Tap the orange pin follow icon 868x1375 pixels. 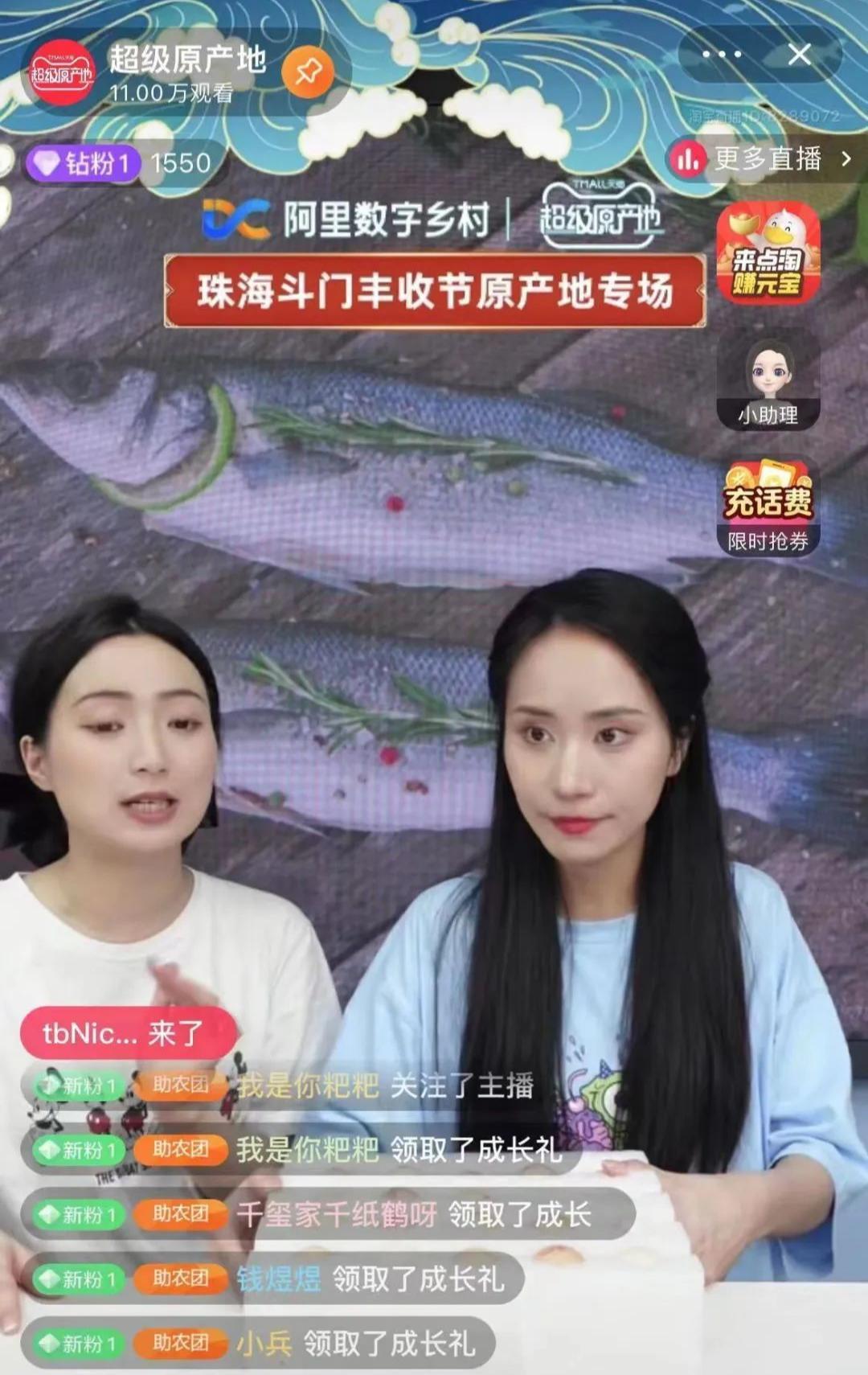pos(308,74)
